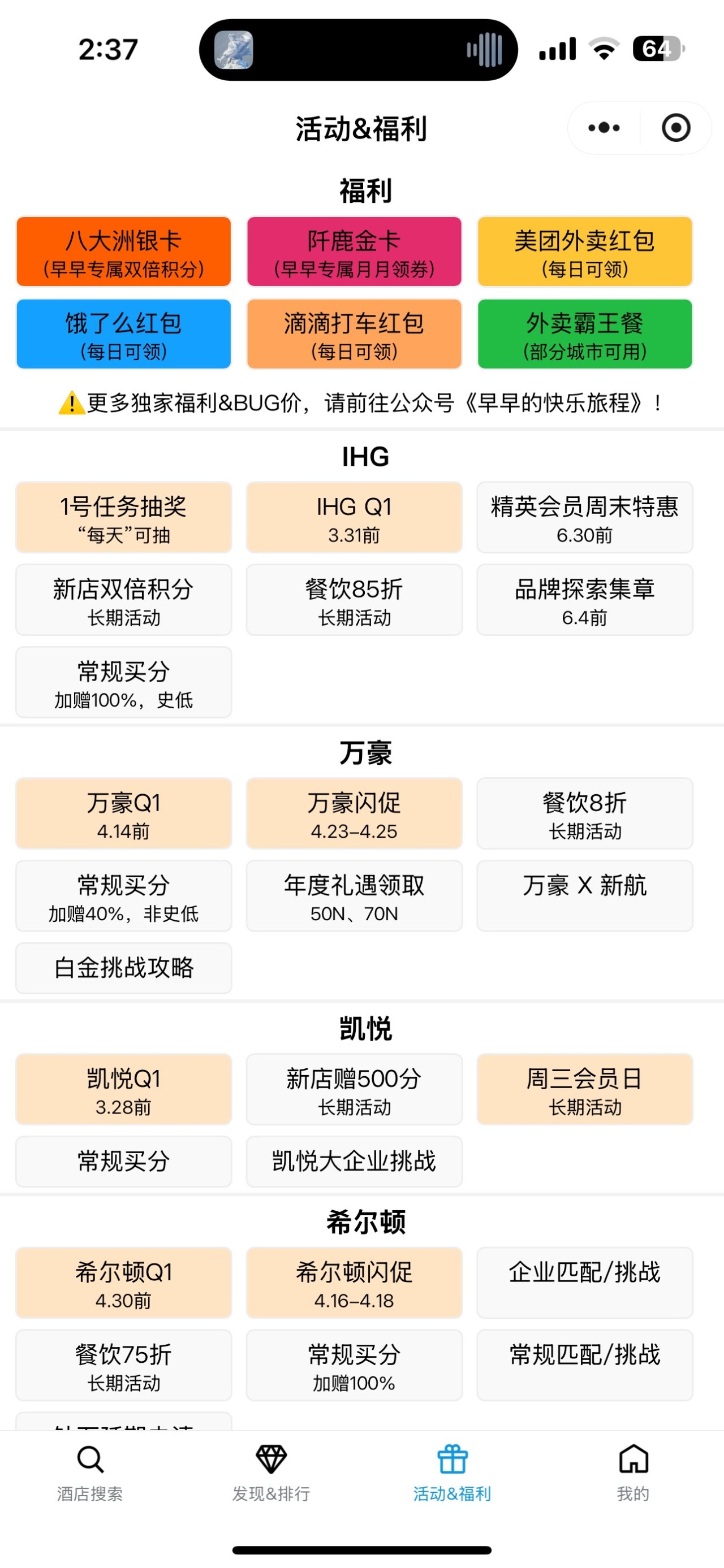Image resolution: width=724 pixels, height=1568 pixels.
Task: Open the 凯悦大企业挑战 entry
Action: pyautogui.click(x=354, y=1161)
